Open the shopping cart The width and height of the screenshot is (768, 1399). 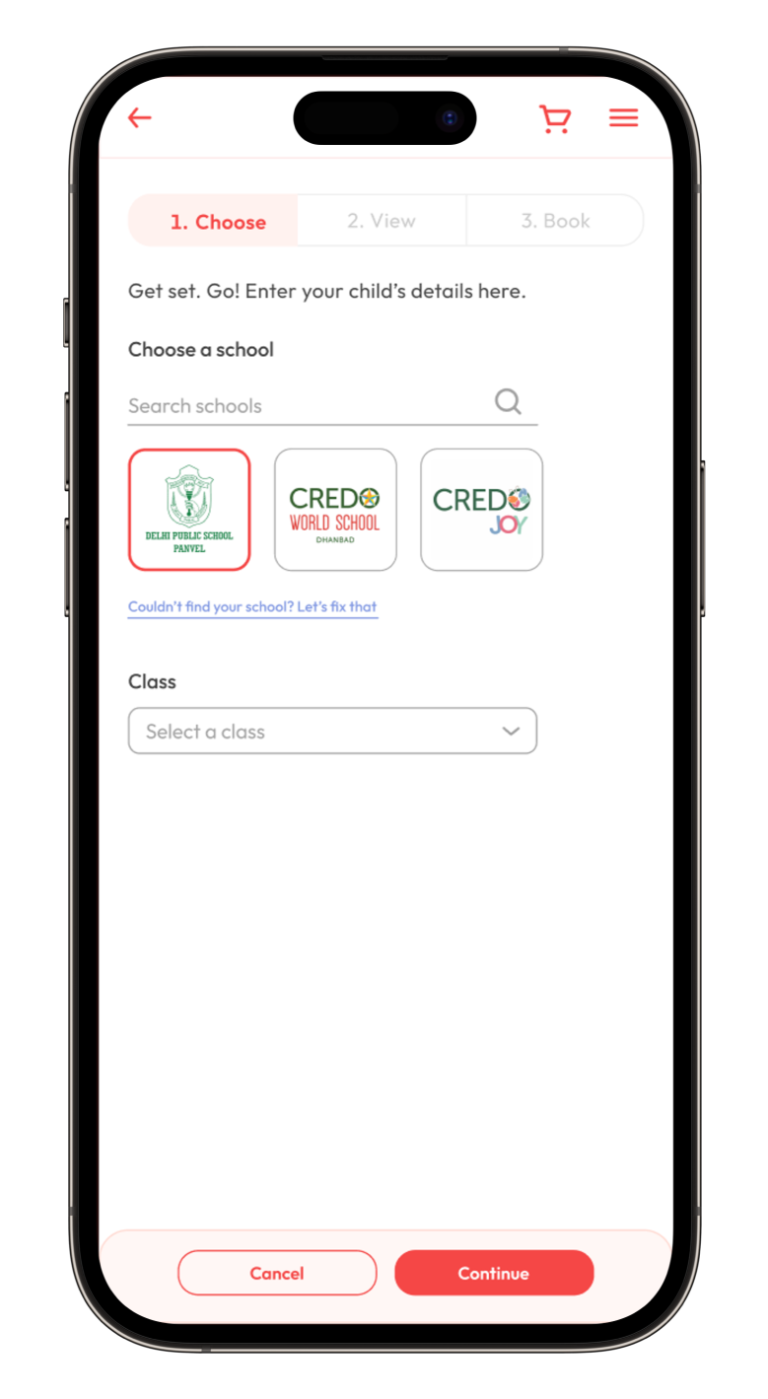tap(555, 119)
